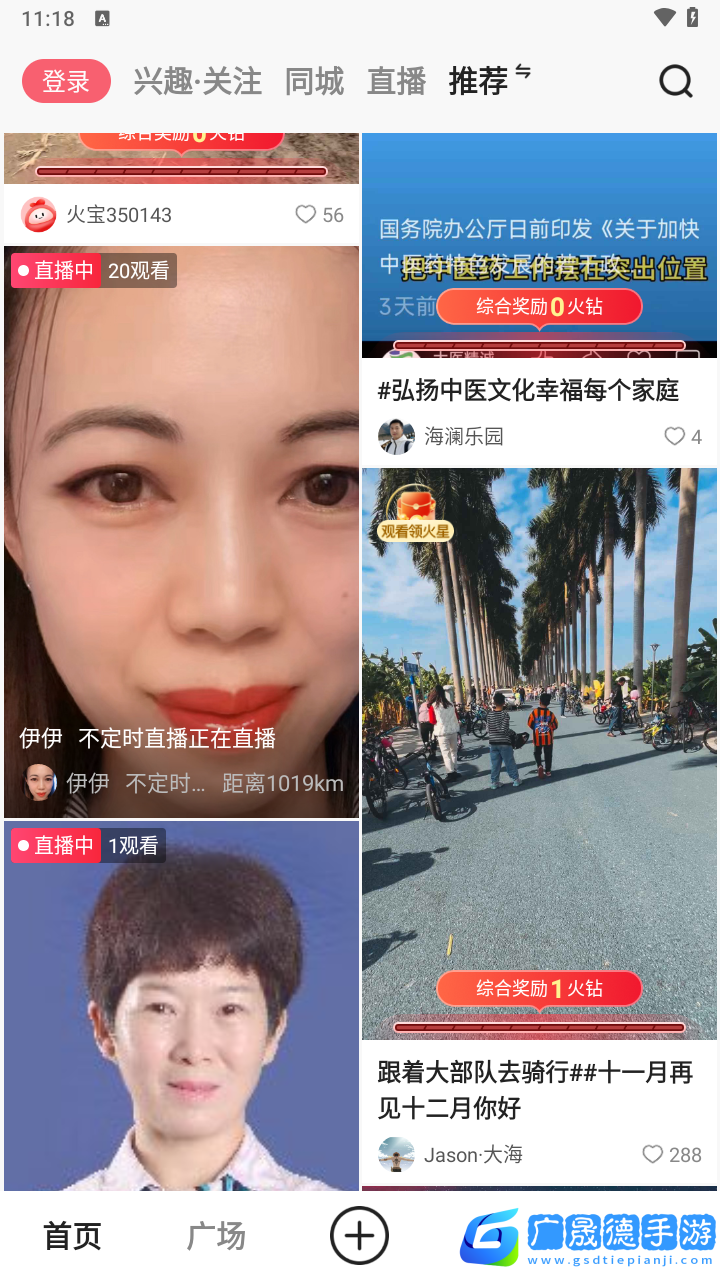Switch to the 同城 tab

314,81
